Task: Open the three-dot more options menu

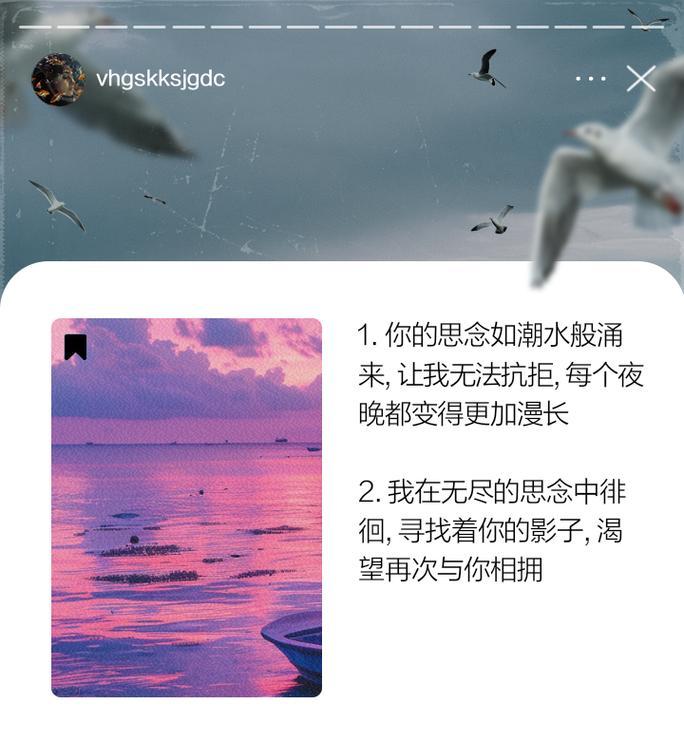Action: tap(590, 78)
